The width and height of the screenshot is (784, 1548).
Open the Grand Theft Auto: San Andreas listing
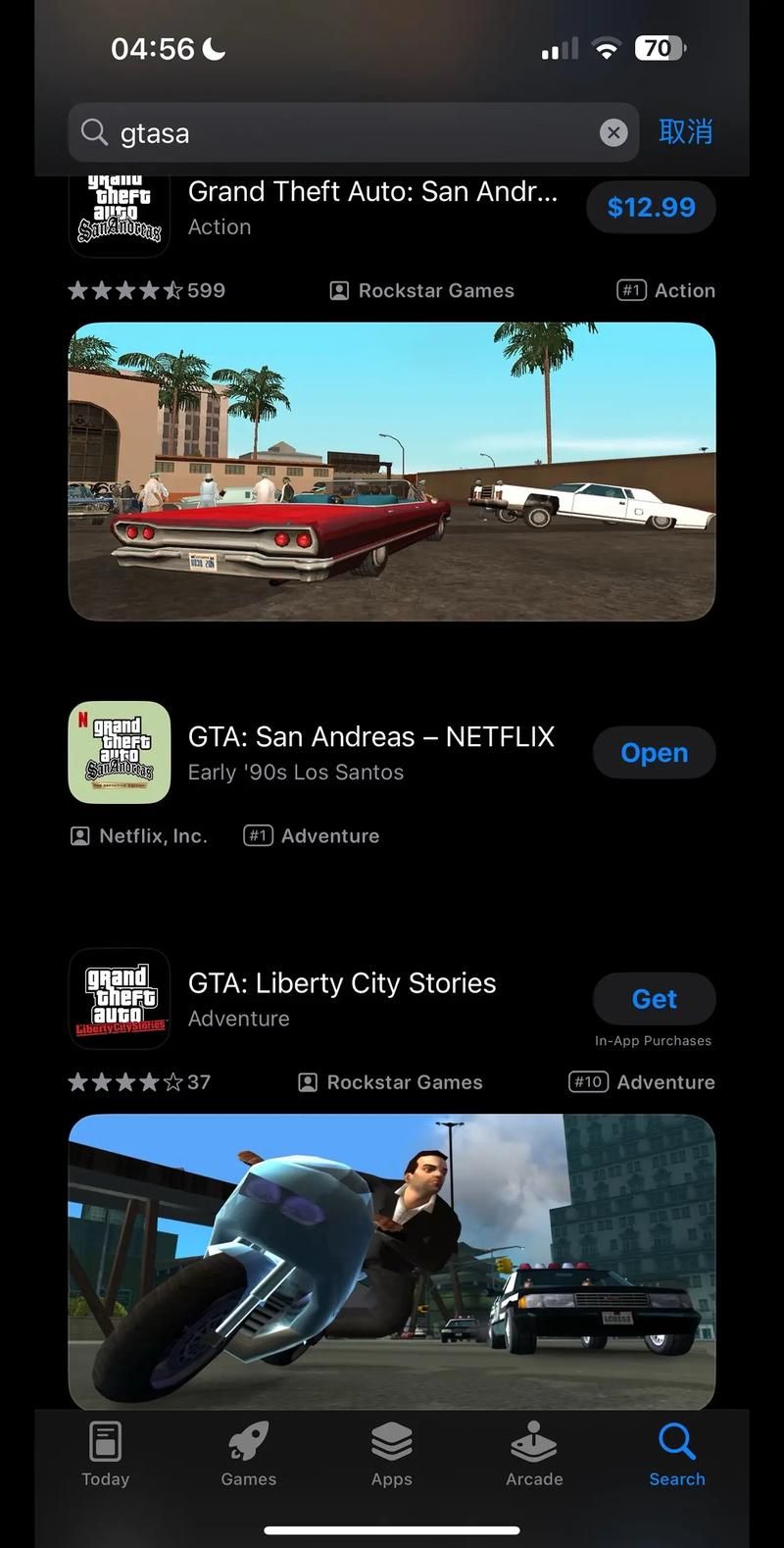(x=372, y=207)
